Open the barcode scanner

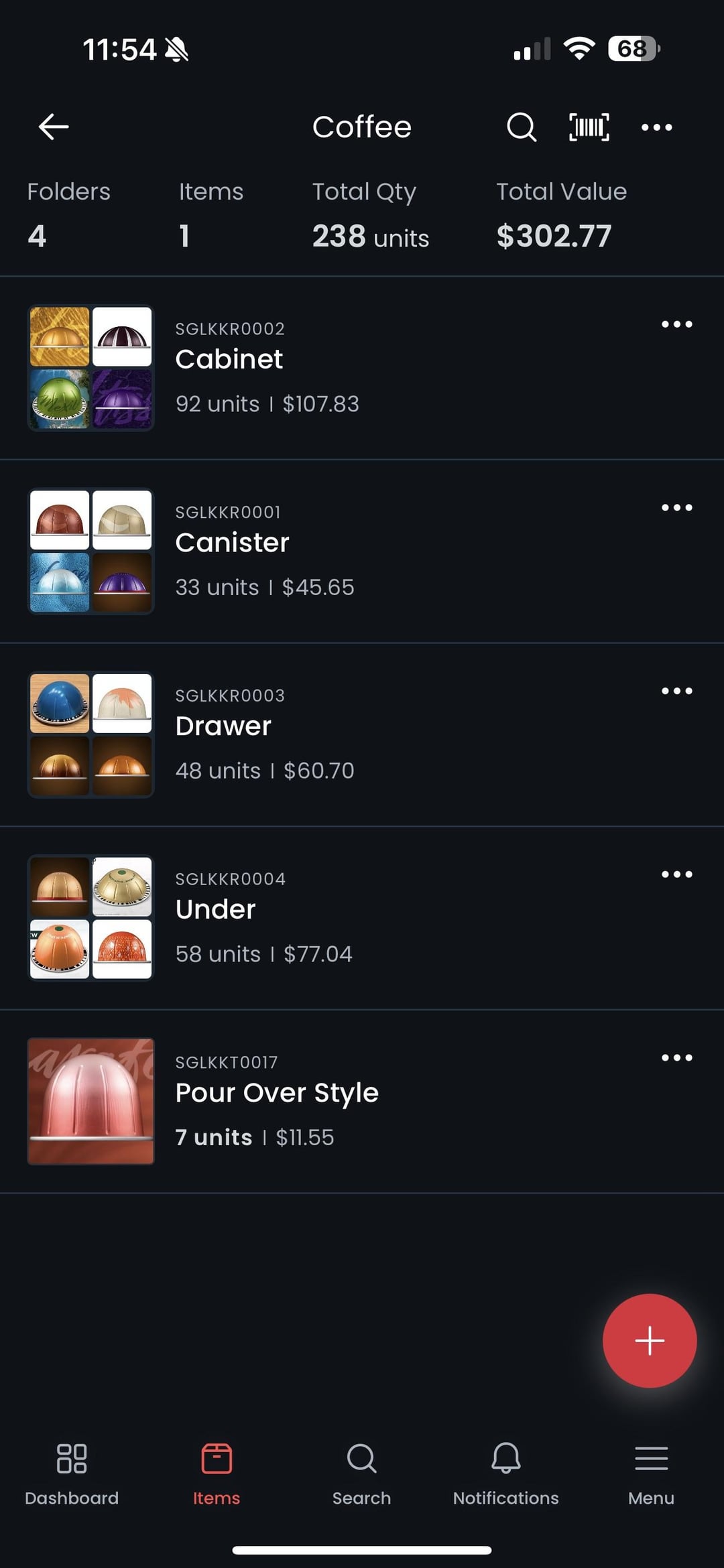(x=589, y=127)
